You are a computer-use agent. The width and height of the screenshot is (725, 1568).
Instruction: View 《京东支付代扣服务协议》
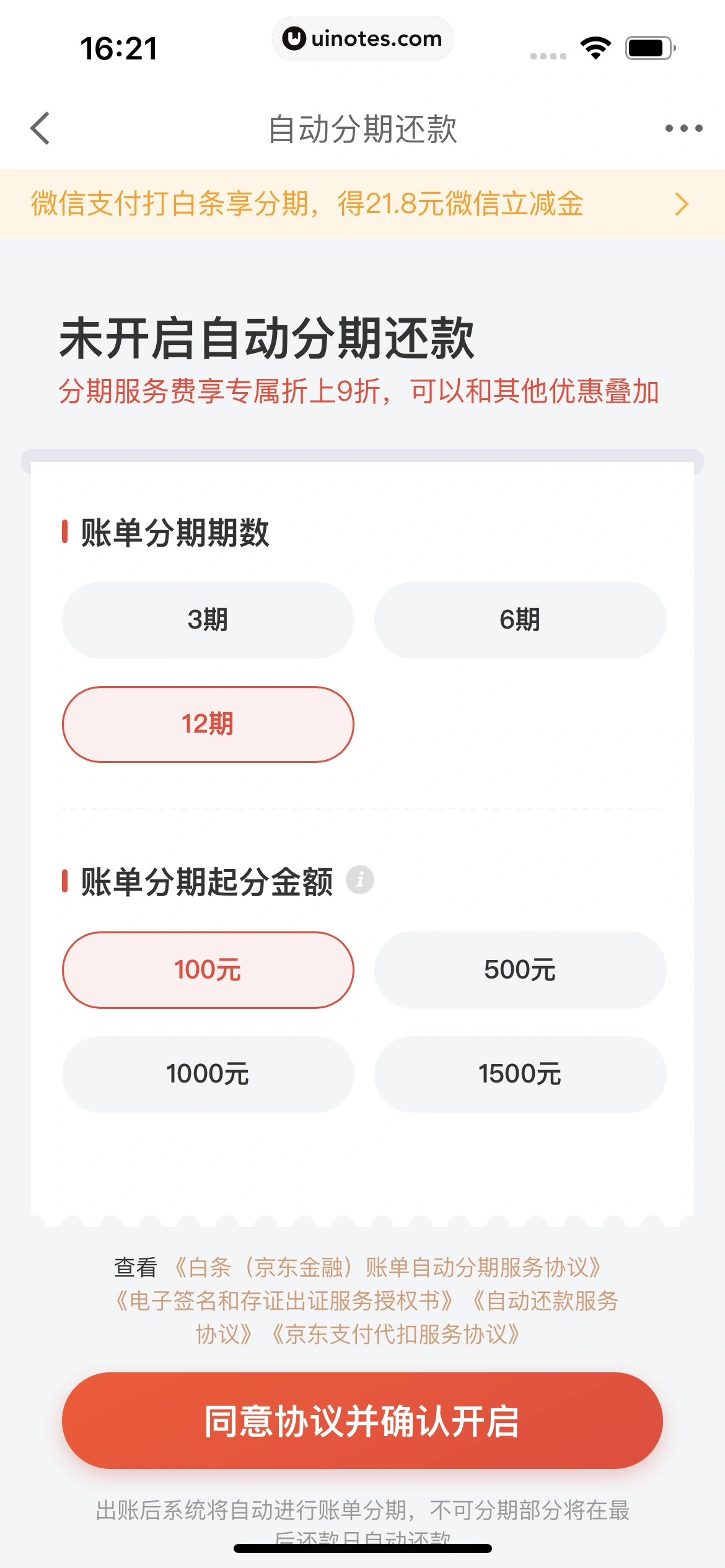point(395,1334)
